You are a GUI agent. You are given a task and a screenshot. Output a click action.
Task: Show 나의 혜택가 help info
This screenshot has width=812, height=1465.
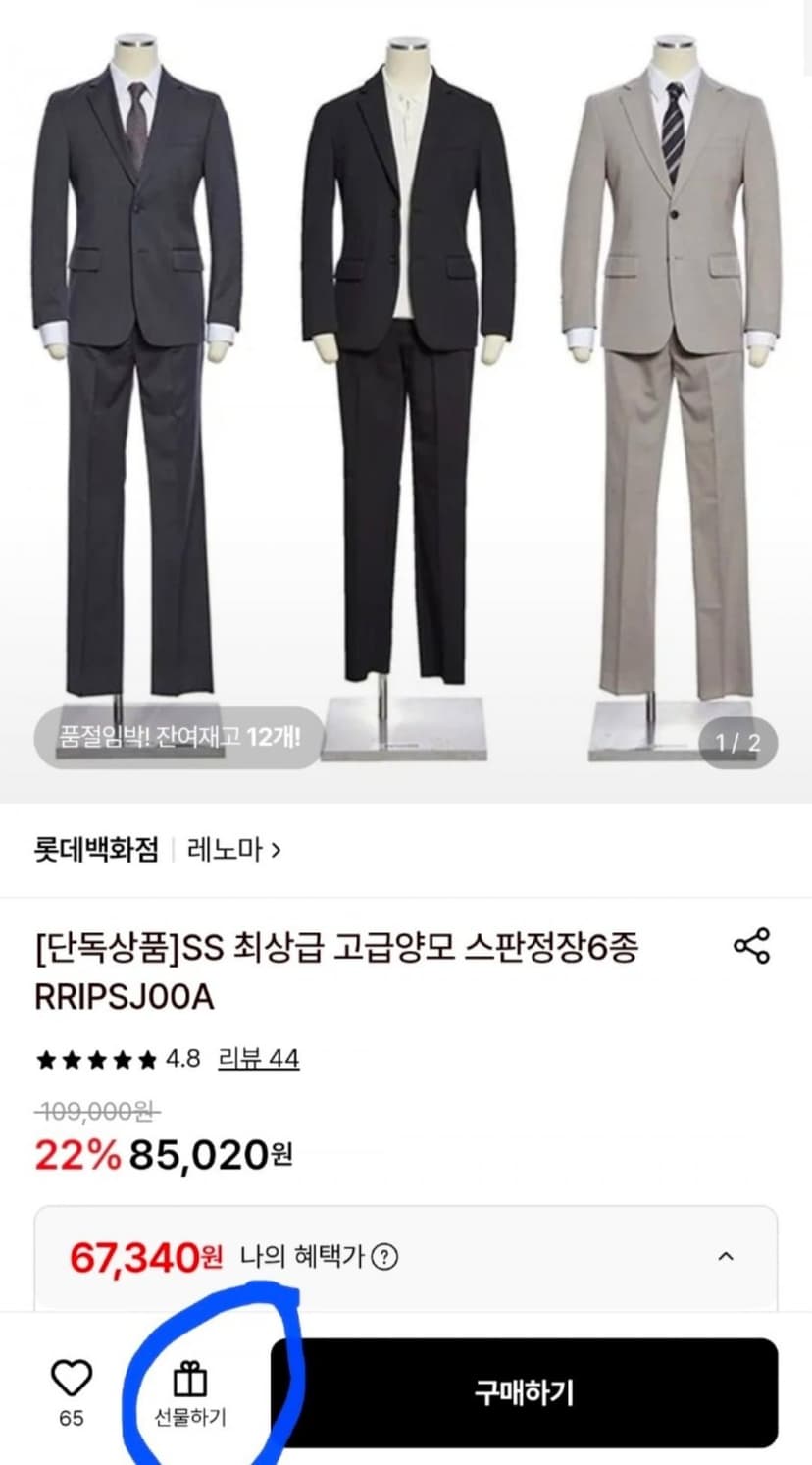[x=385, y=1256]
